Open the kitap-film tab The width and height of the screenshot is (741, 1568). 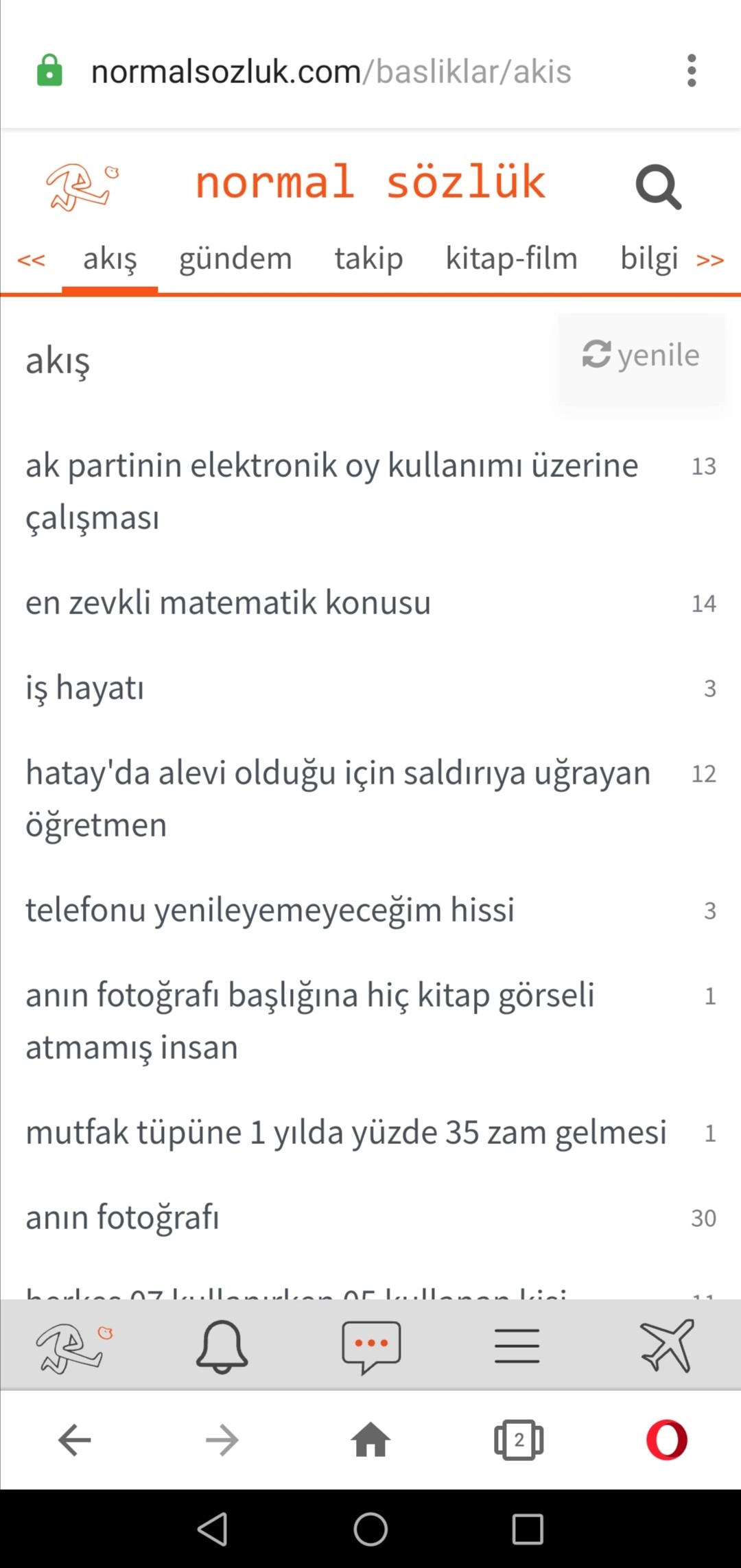pos(511,259)
